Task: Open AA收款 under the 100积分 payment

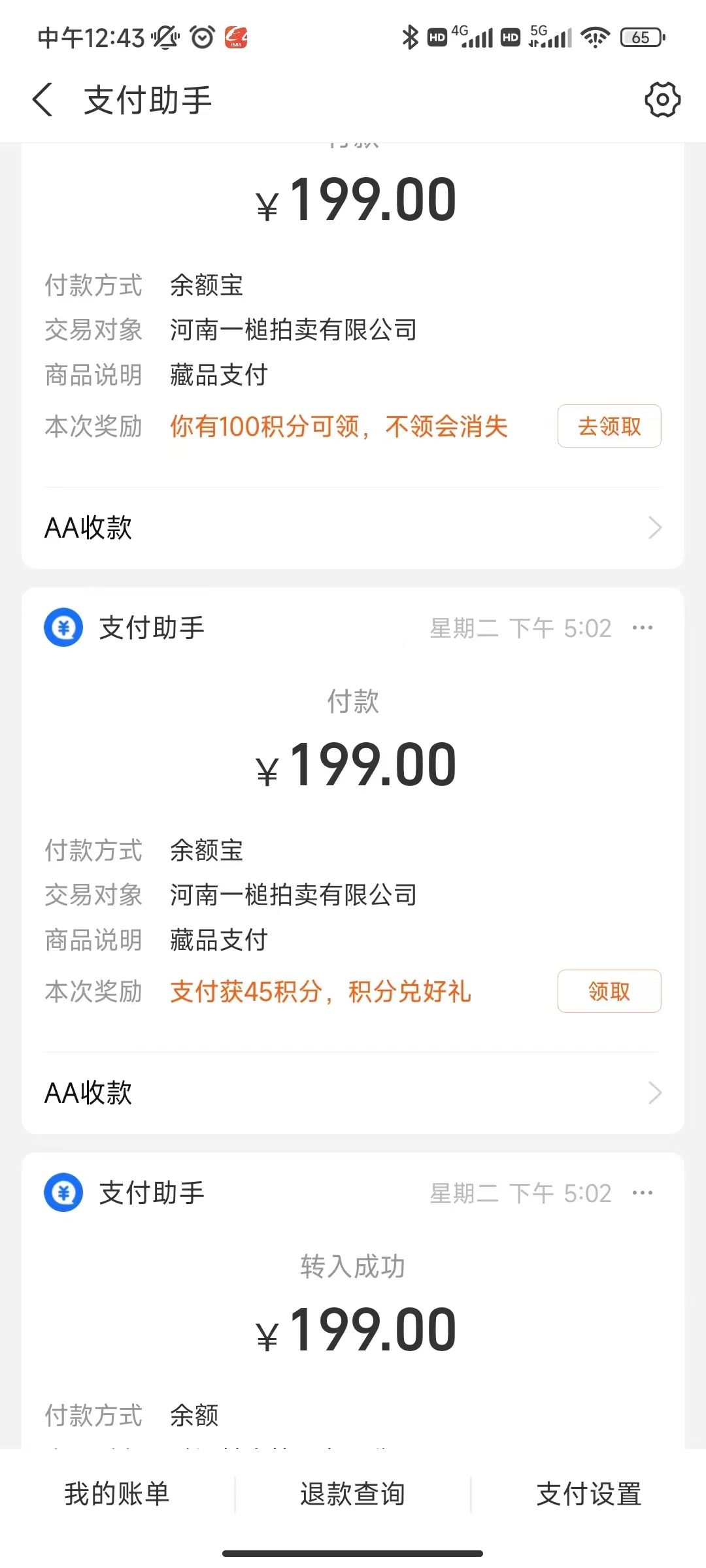Action: [353, 528]
